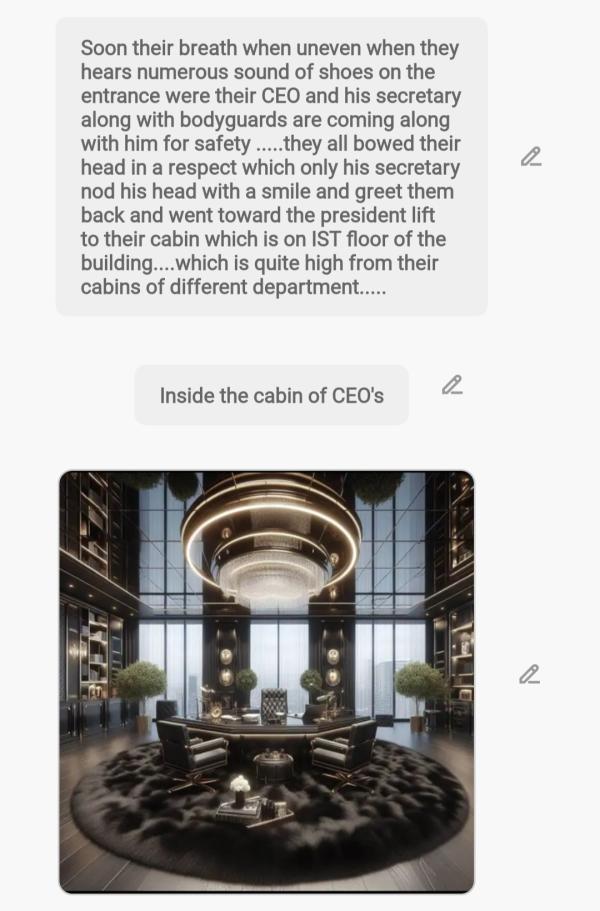Screen dimensions: 600x911
Task: Edit the CEO office image block
Action: (x=529, y=675)
